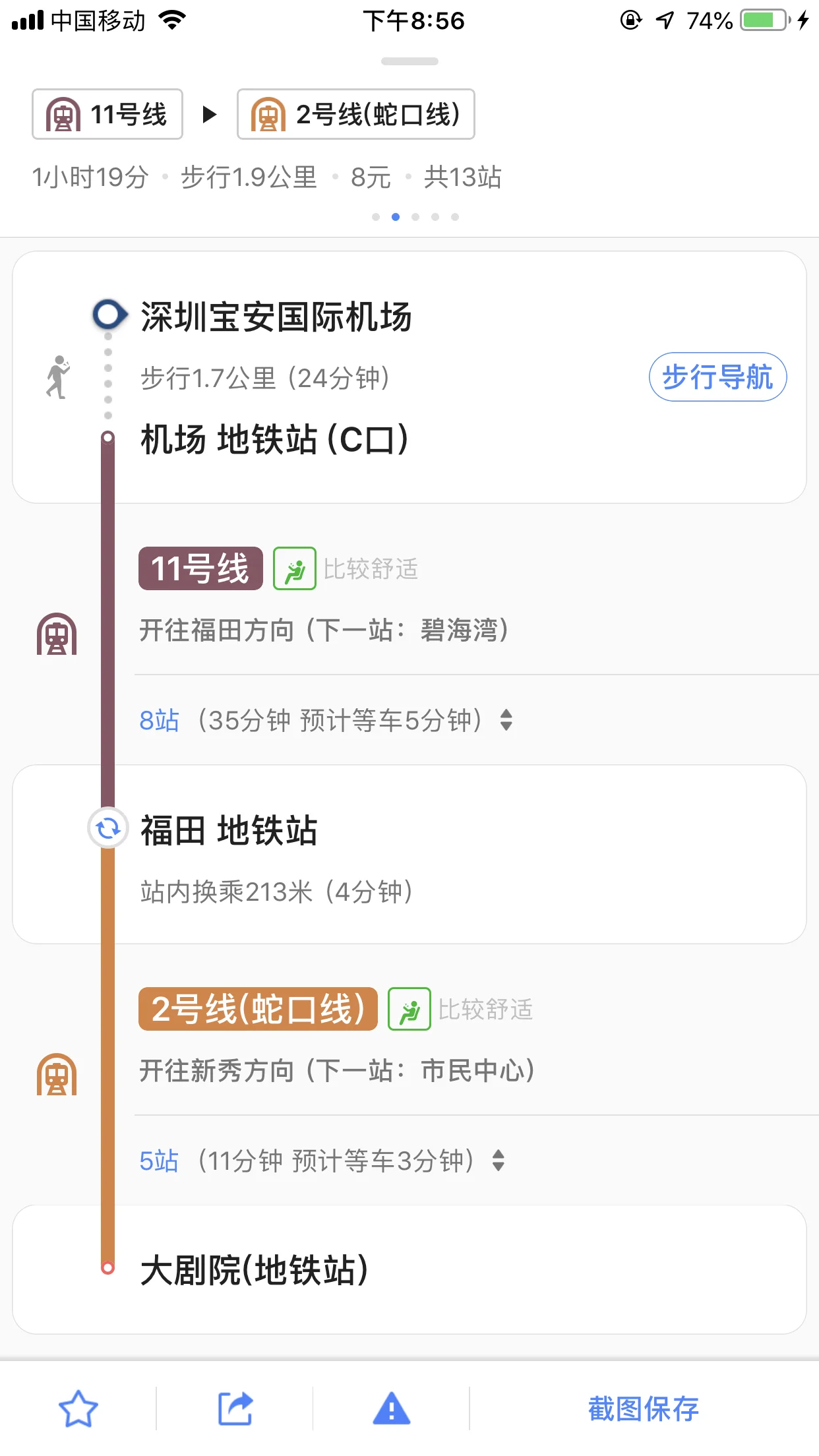
Task: Tap the star icon to favorite this route
Action: tap(79, 1408)
